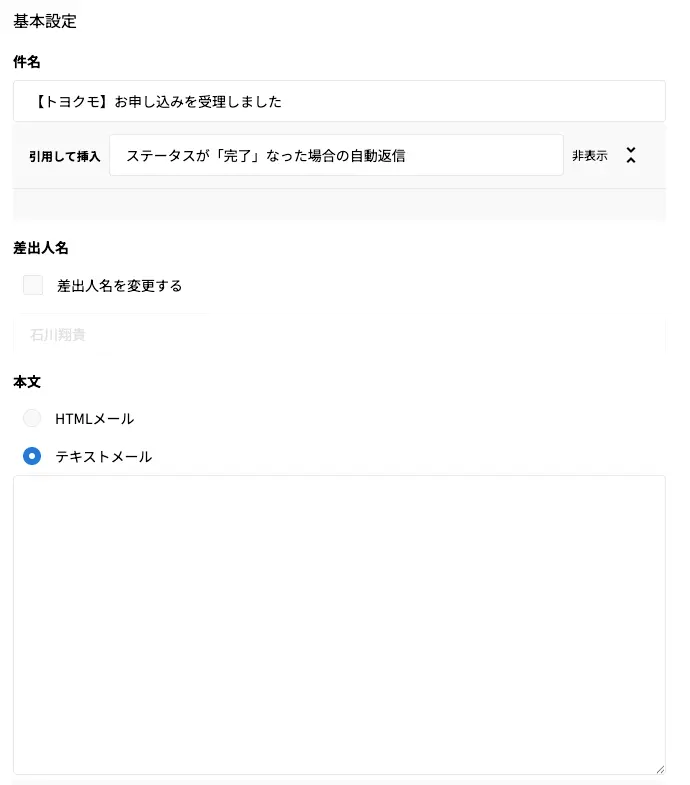Open the 引用して挿入 template dropdown

(x=336, y=155)
